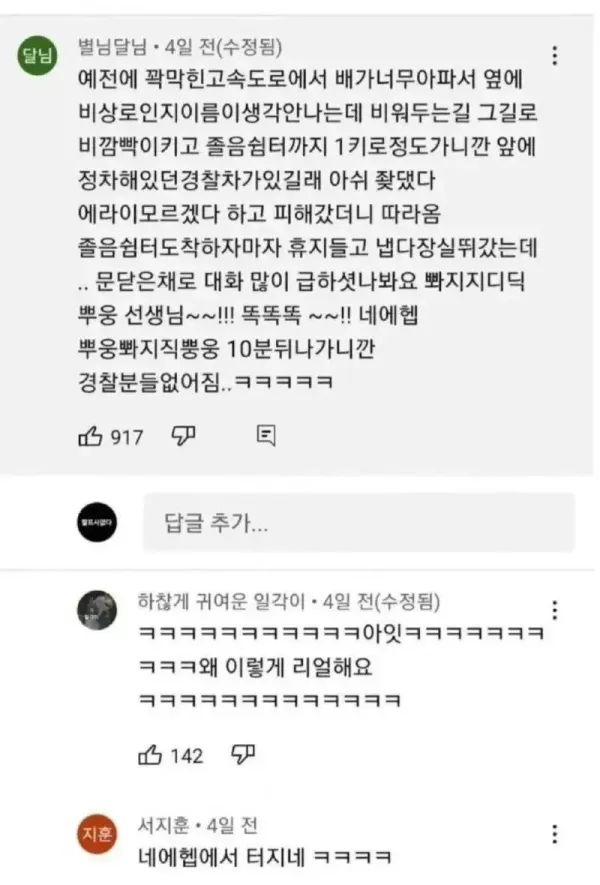Dislike 별님달님's comment
The width and height of the screenshot is (600, 885).
tap(182, 435)
